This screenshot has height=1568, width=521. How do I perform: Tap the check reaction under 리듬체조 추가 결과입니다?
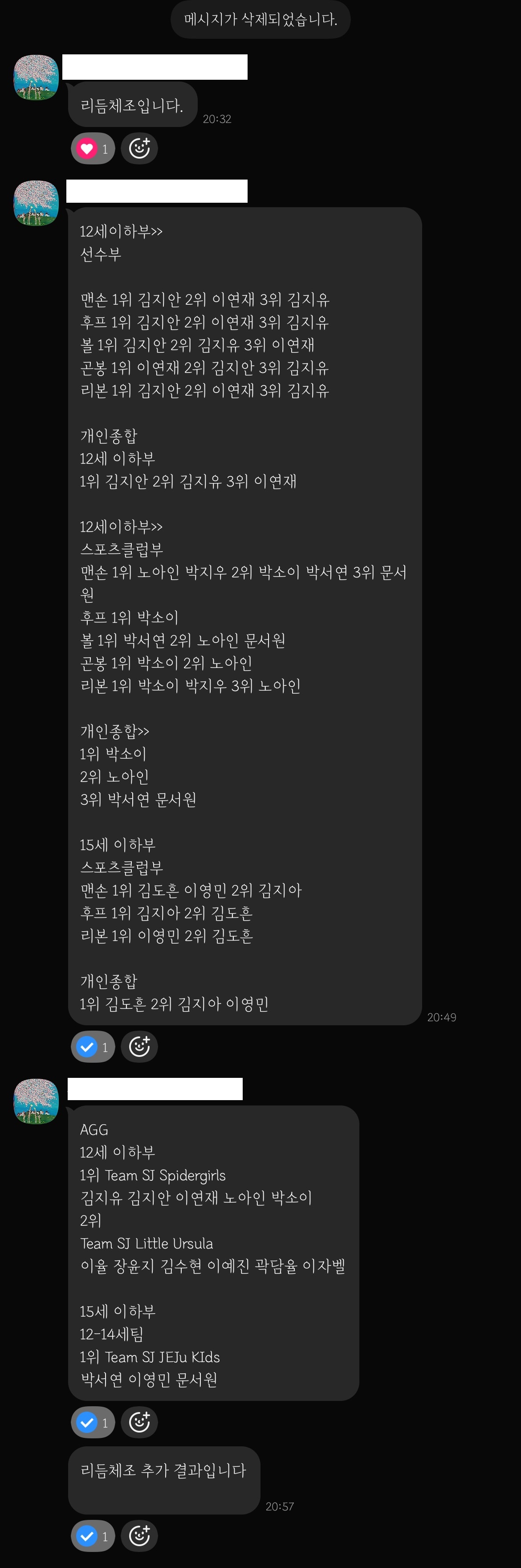point(93,1536)
